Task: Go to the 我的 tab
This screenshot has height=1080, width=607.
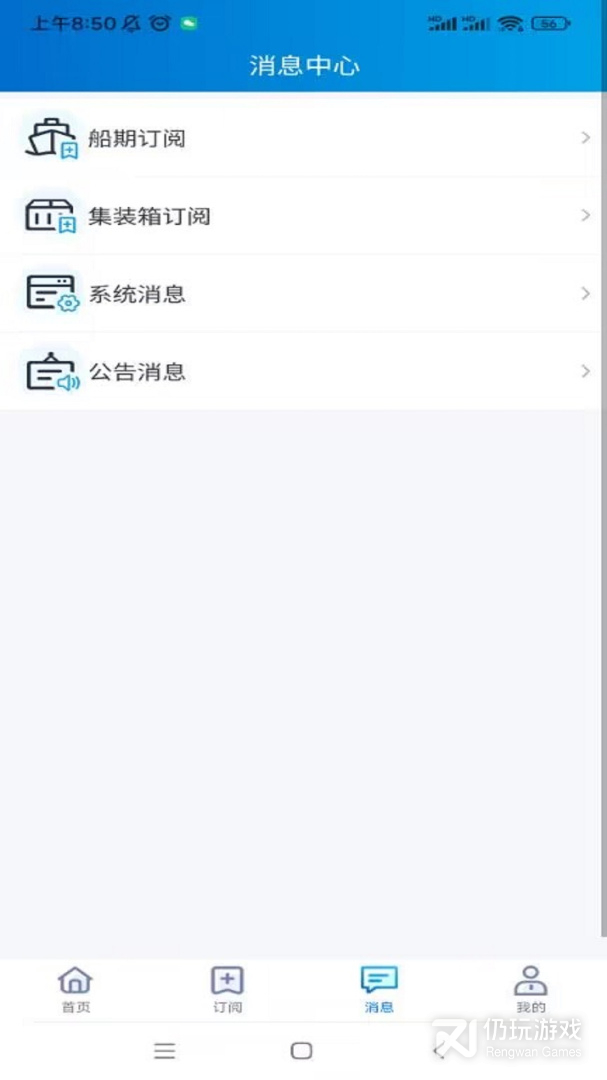Action: tap(531, 989)
